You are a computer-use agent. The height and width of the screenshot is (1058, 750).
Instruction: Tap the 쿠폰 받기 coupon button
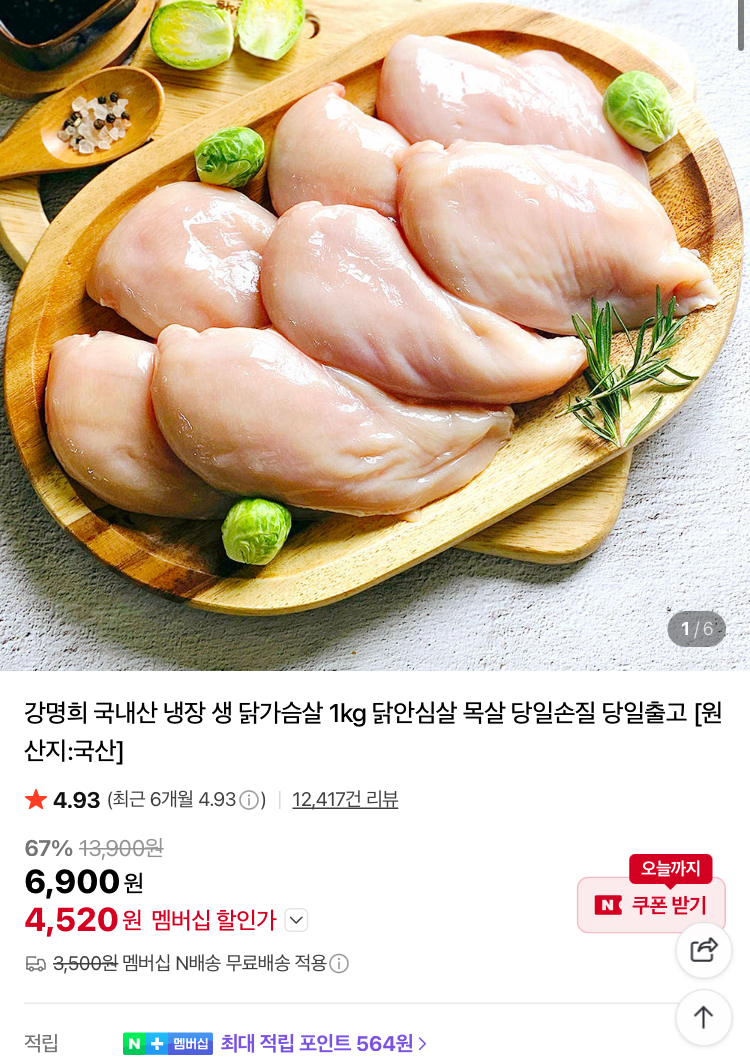click(x=652, y=905)
